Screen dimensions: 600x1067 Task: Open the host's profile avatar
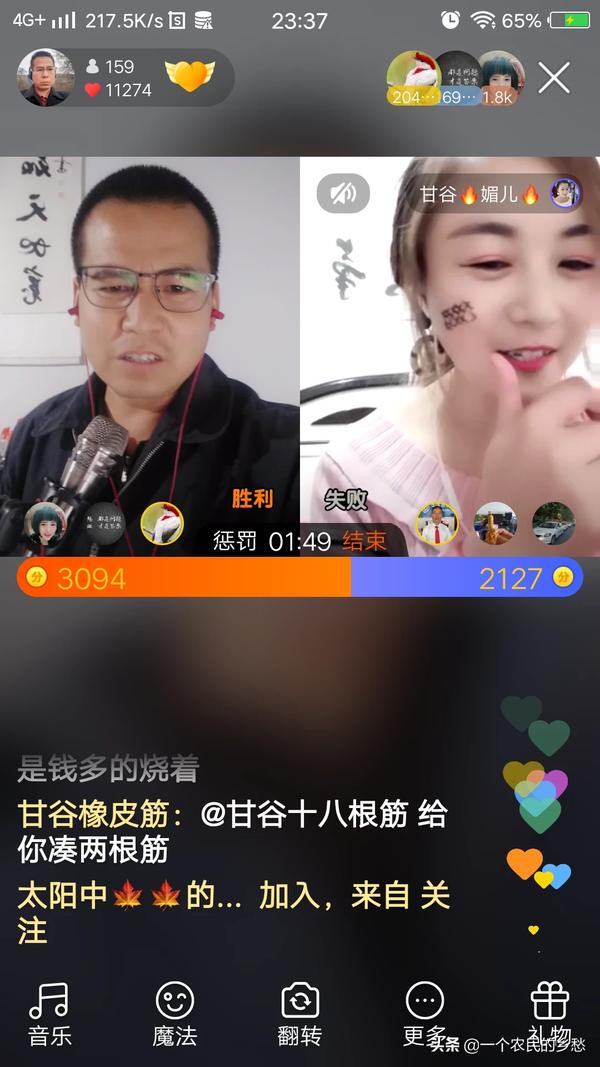(45, 78)
